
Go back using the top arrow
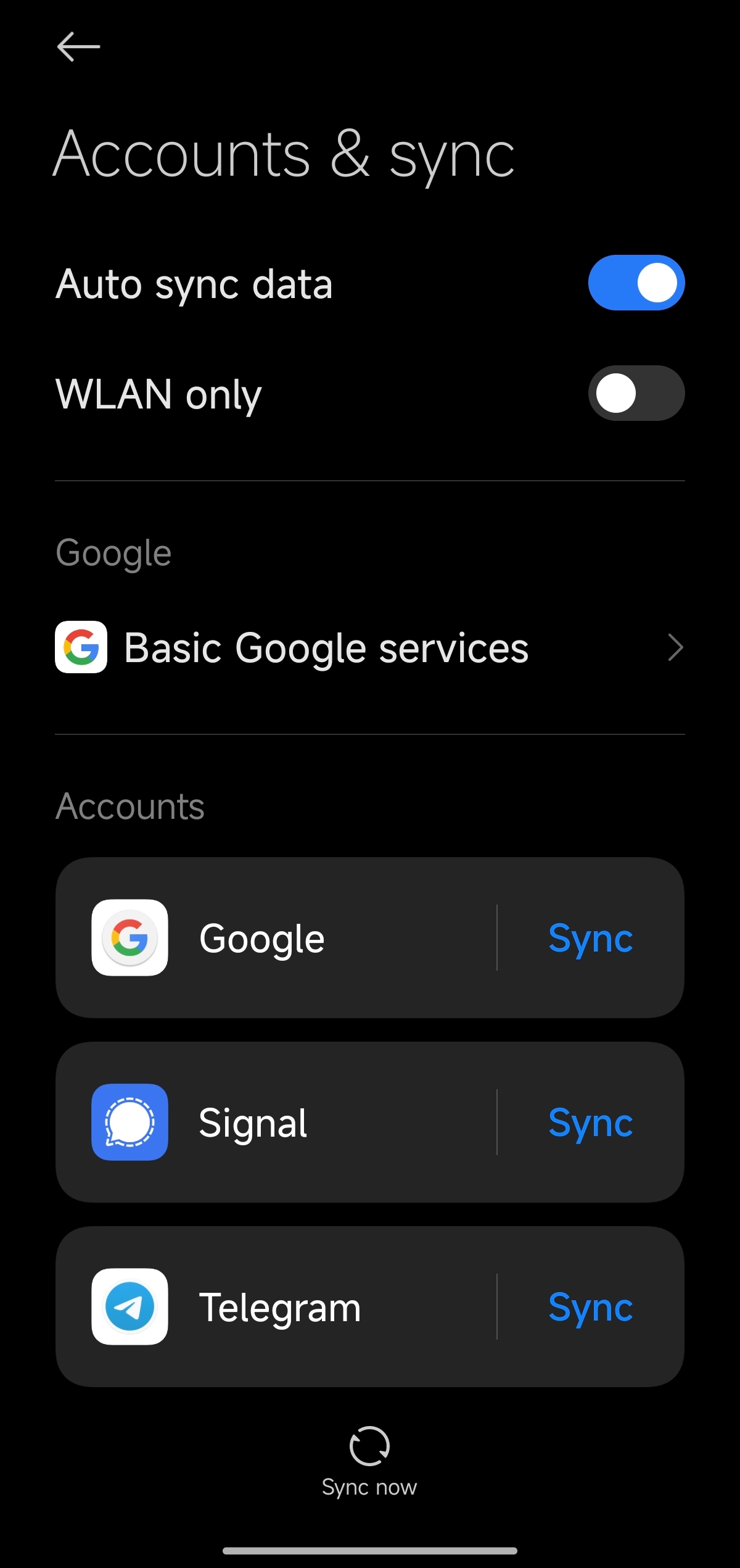(x=78, y=47)
